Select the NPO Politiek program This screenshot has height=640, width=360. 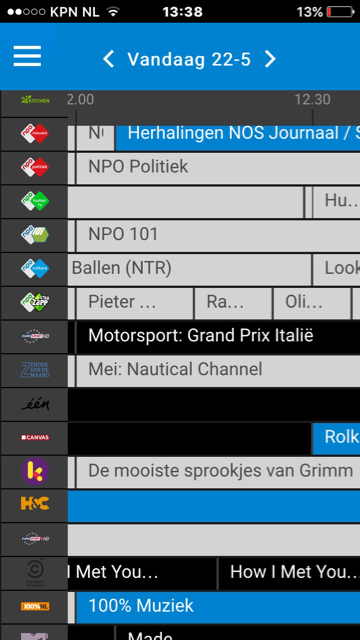(x=218, y=168)
